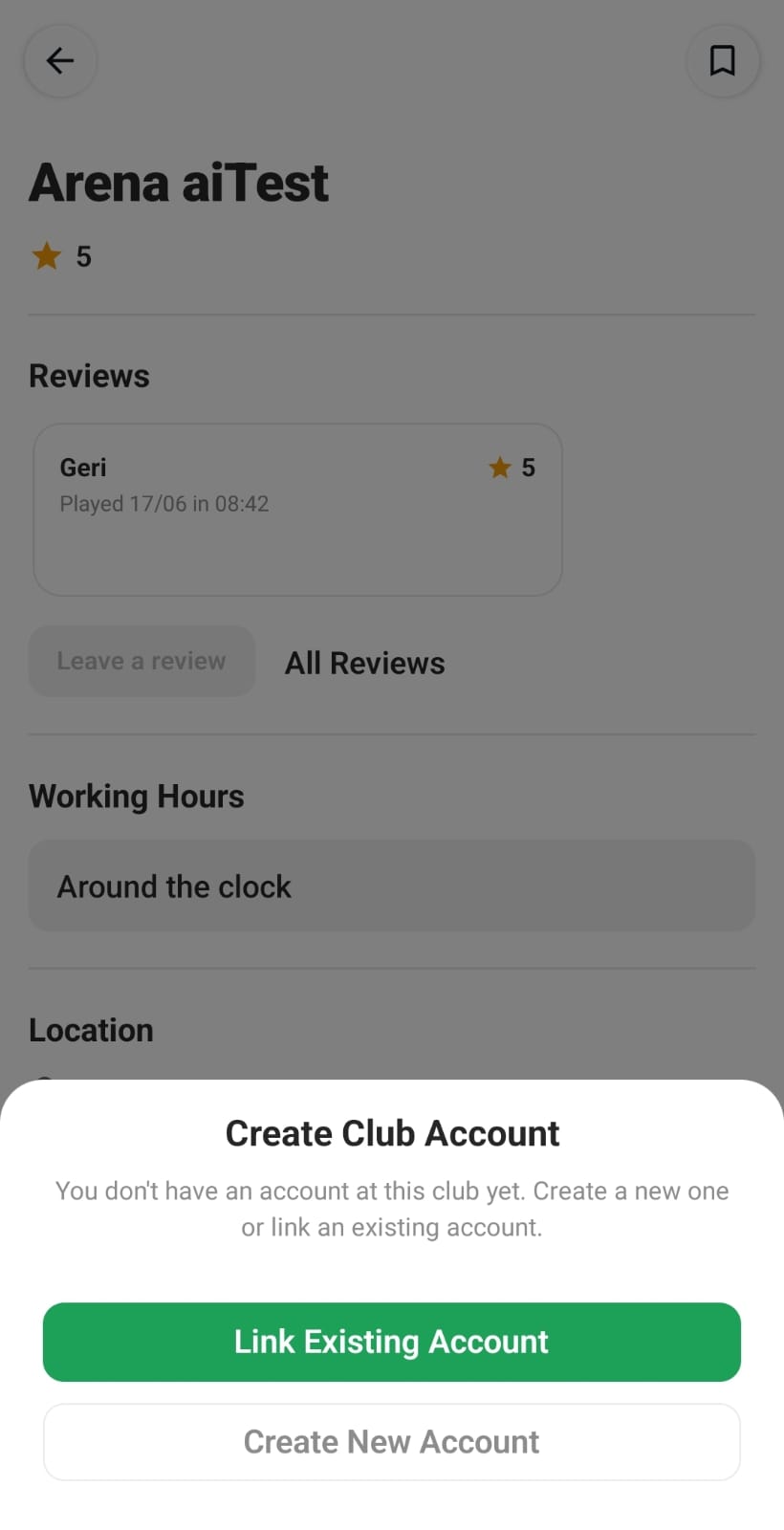This screenshot has width=784, height=1530.
Task: Open All Reviews
Action: pyautogui.click(x=365, y=663)
